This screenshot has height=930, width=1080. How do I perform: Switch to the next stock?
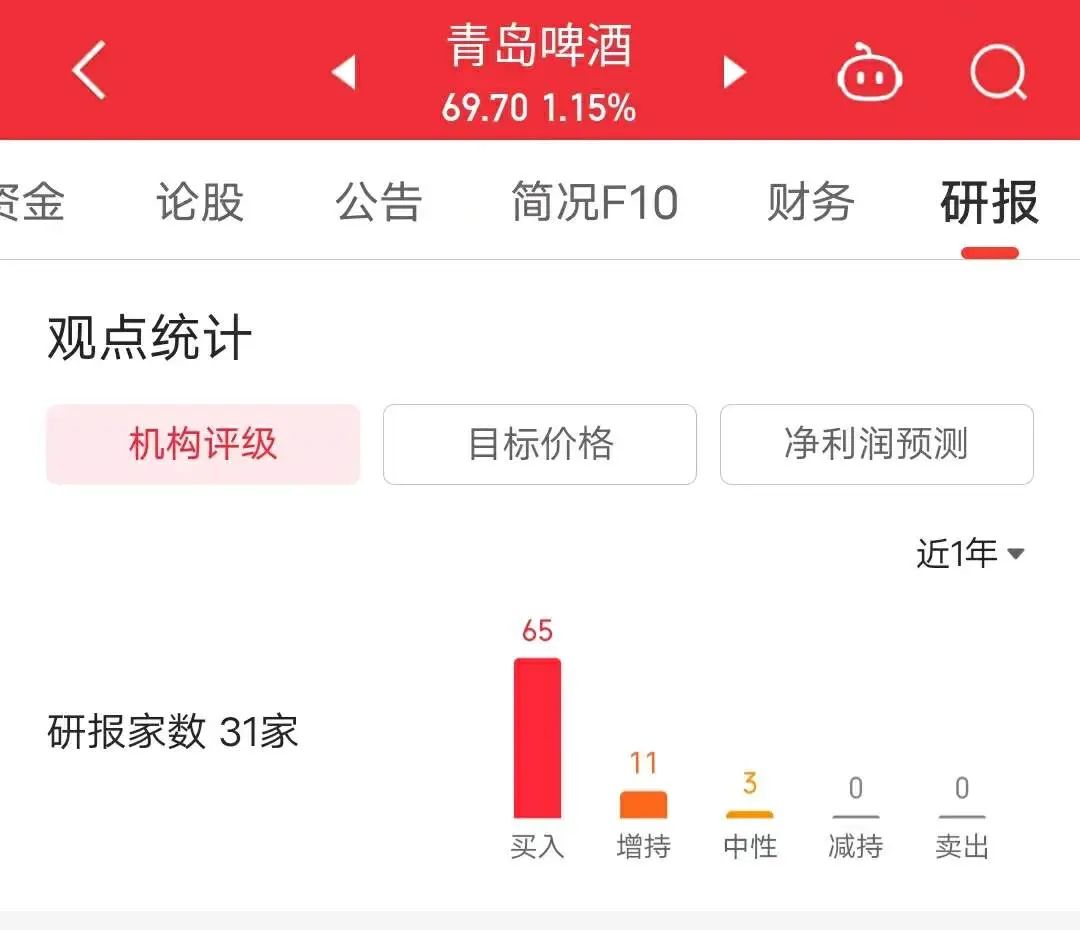735,72
